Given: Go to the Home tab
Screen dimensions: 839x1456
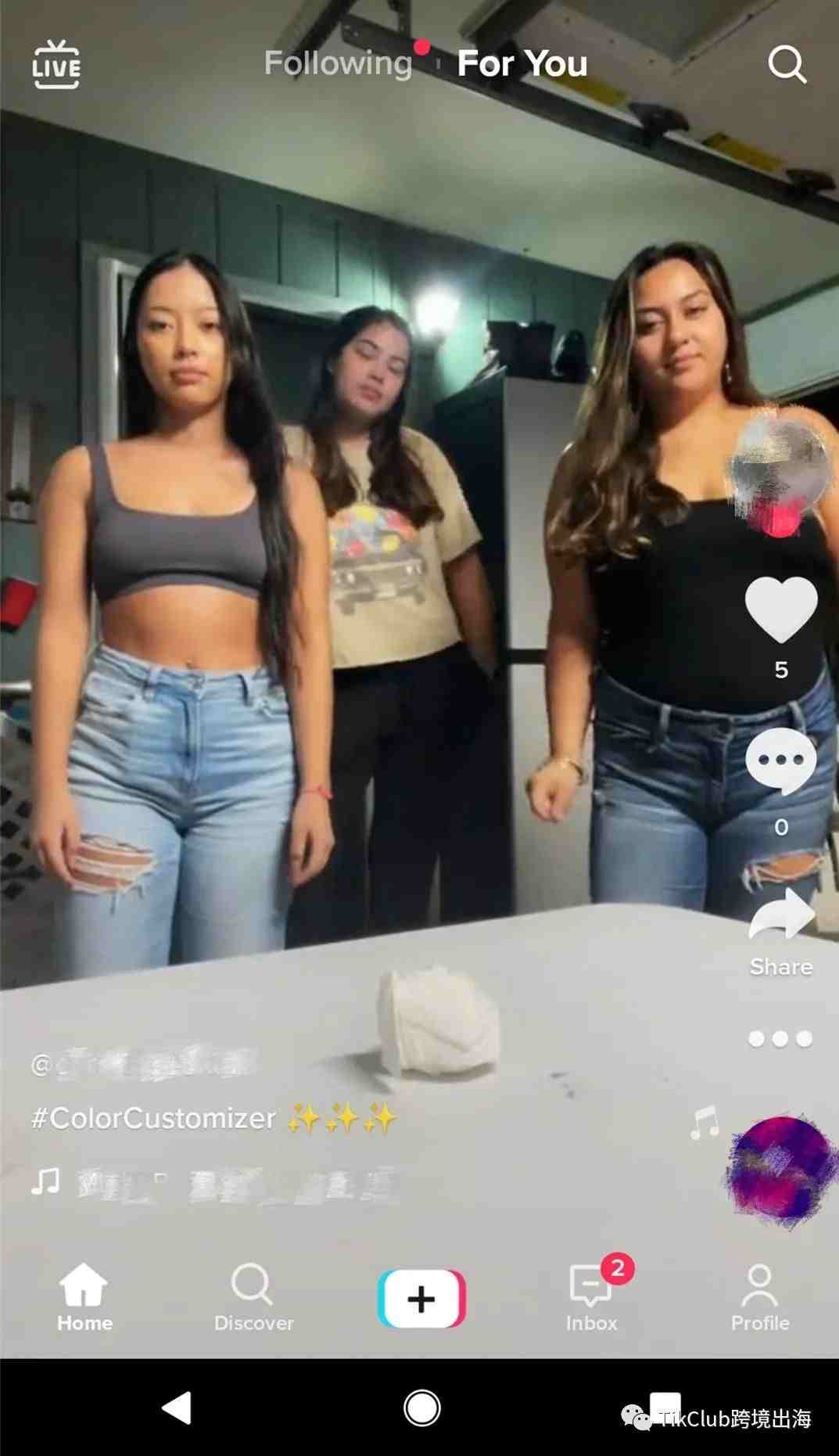Looking at the screenshot, I should point(84,1297).
